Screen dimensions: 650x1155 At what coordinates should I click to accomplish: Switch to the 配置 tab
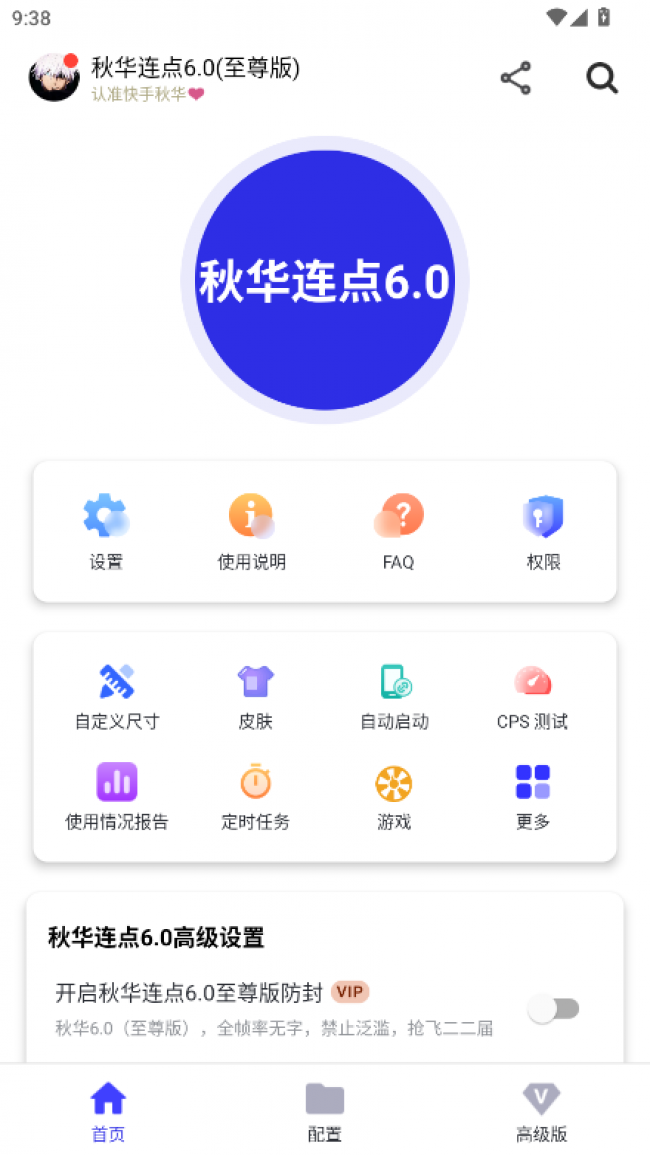[325, 1110]
